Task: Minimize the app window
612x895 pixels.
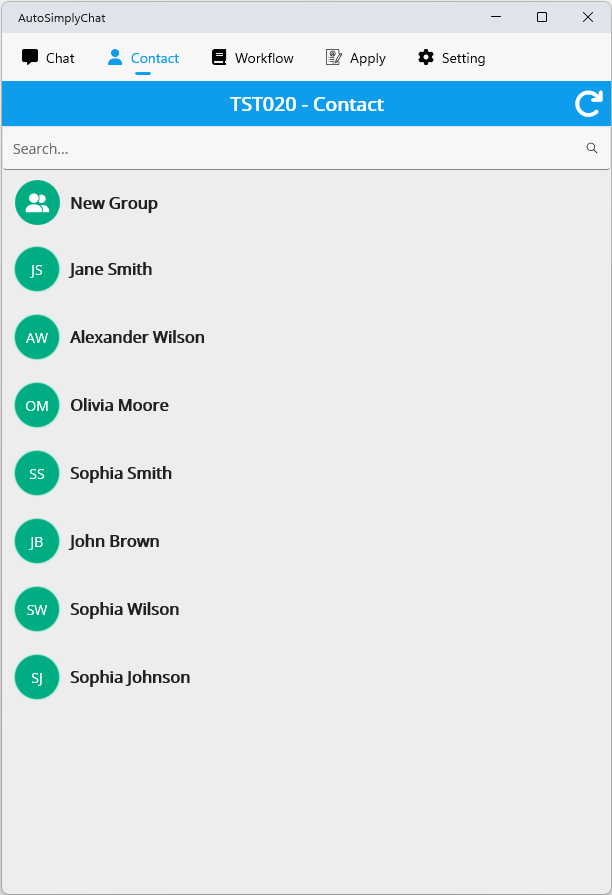Action: [x=496, y=17]
